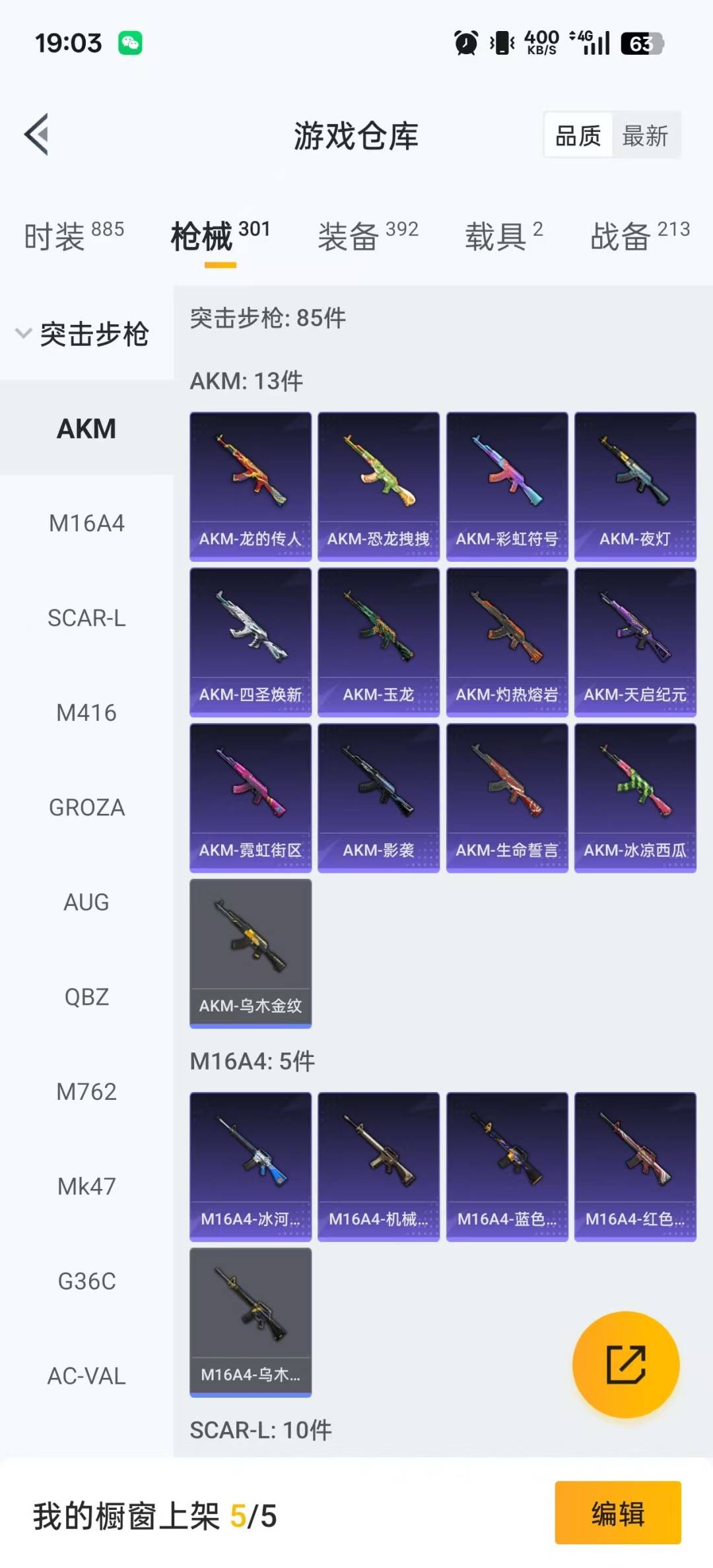
Task: Open the AKM-乌木金纹 skin
Action: 250,953
